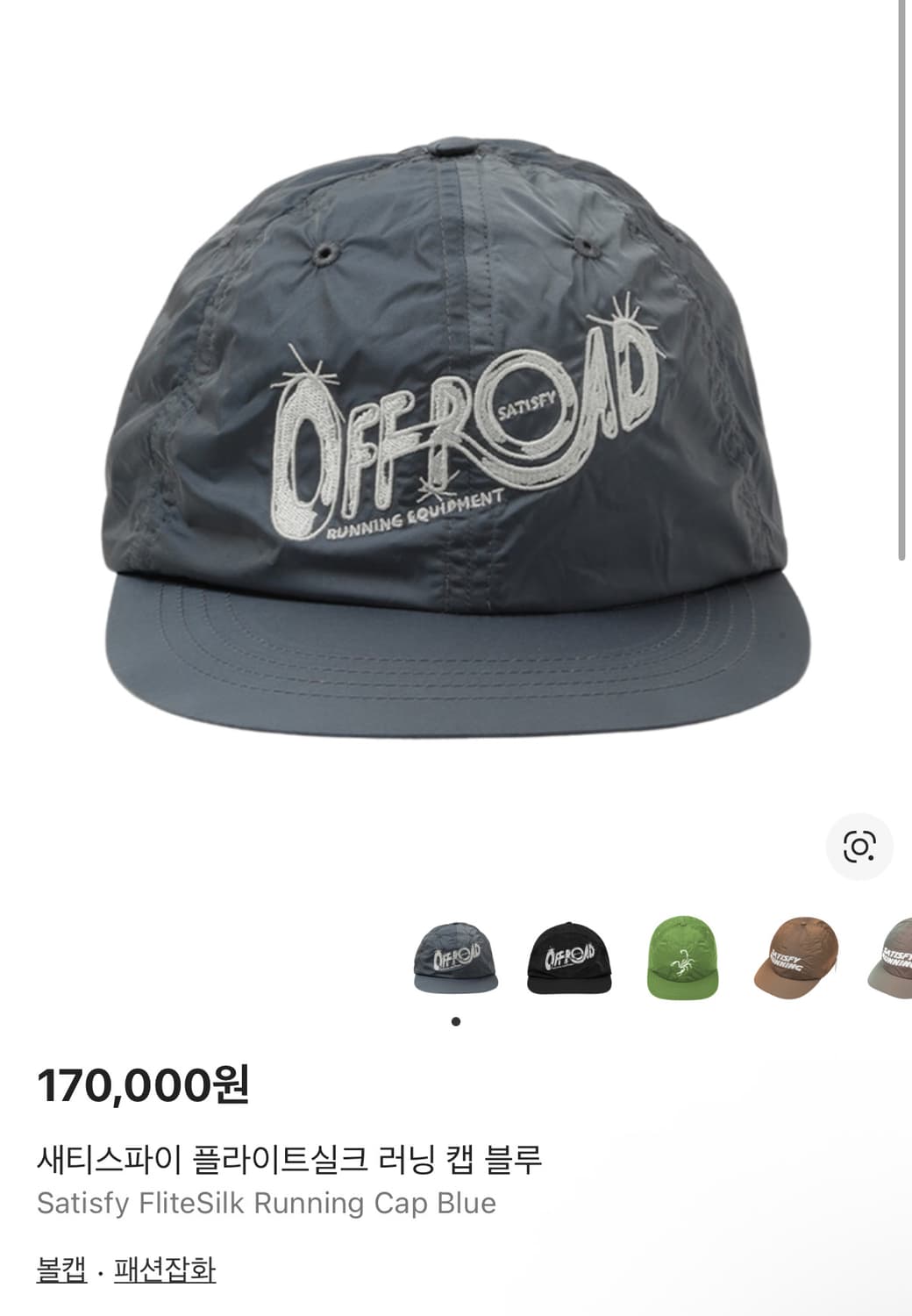Select the blue OFFROAD cap thumbnail
Image resolution: width=912 pixels, height=1316 pixels.
tap(456, 957)
